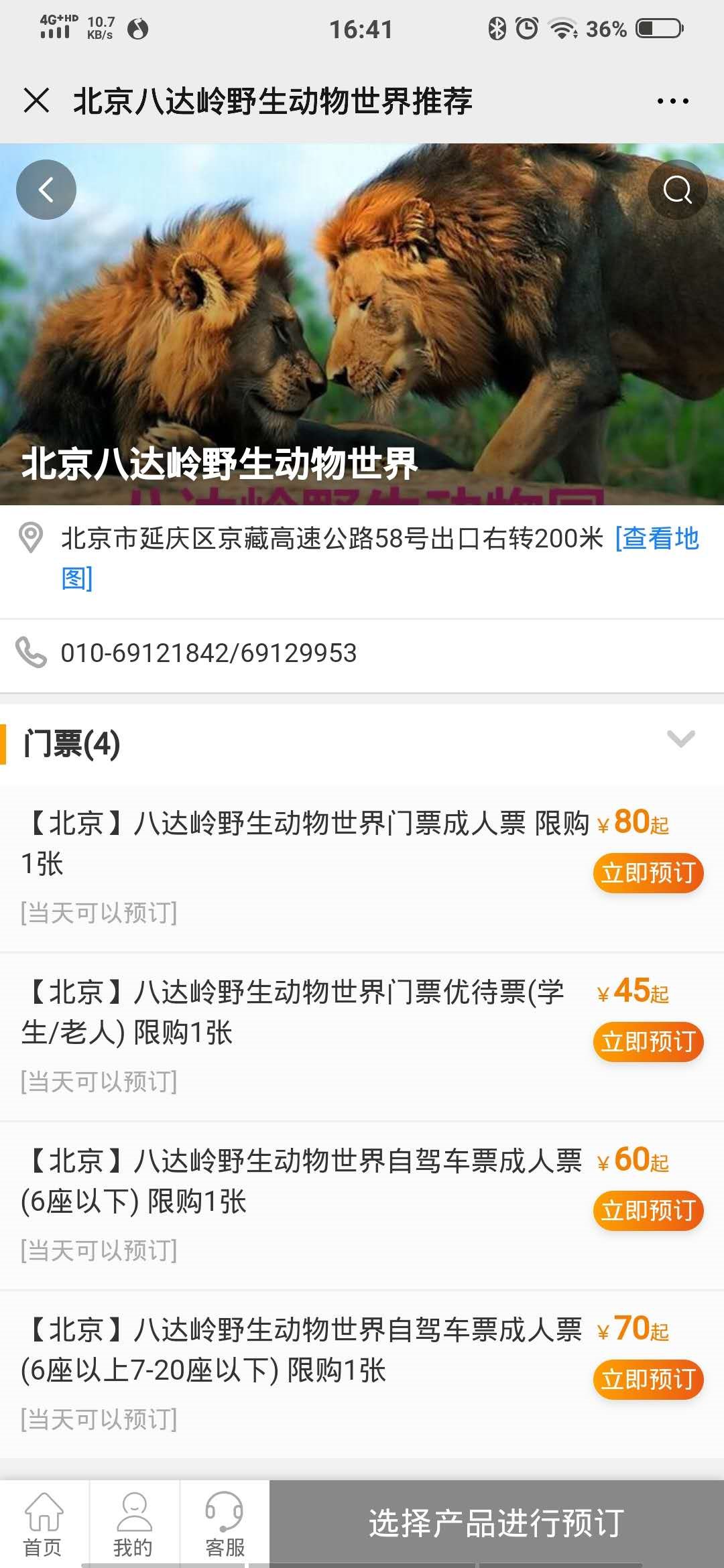
Task: Call the phone number 010-69121842
Action: (x=208, y=653)
